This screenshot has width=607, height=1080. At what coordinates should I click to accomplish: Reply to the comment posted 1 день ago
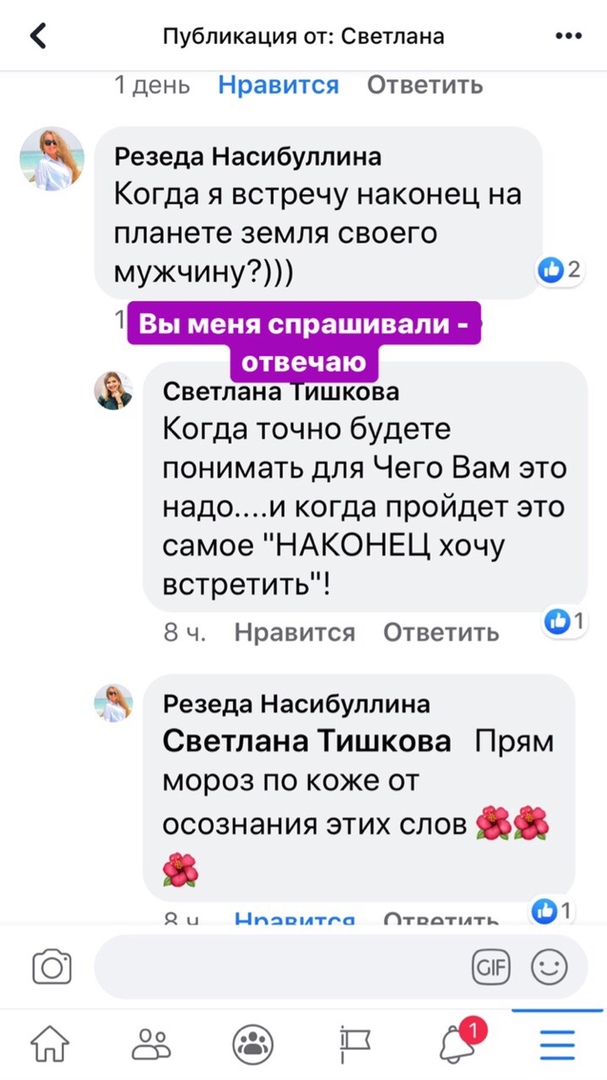coord(425,85)
